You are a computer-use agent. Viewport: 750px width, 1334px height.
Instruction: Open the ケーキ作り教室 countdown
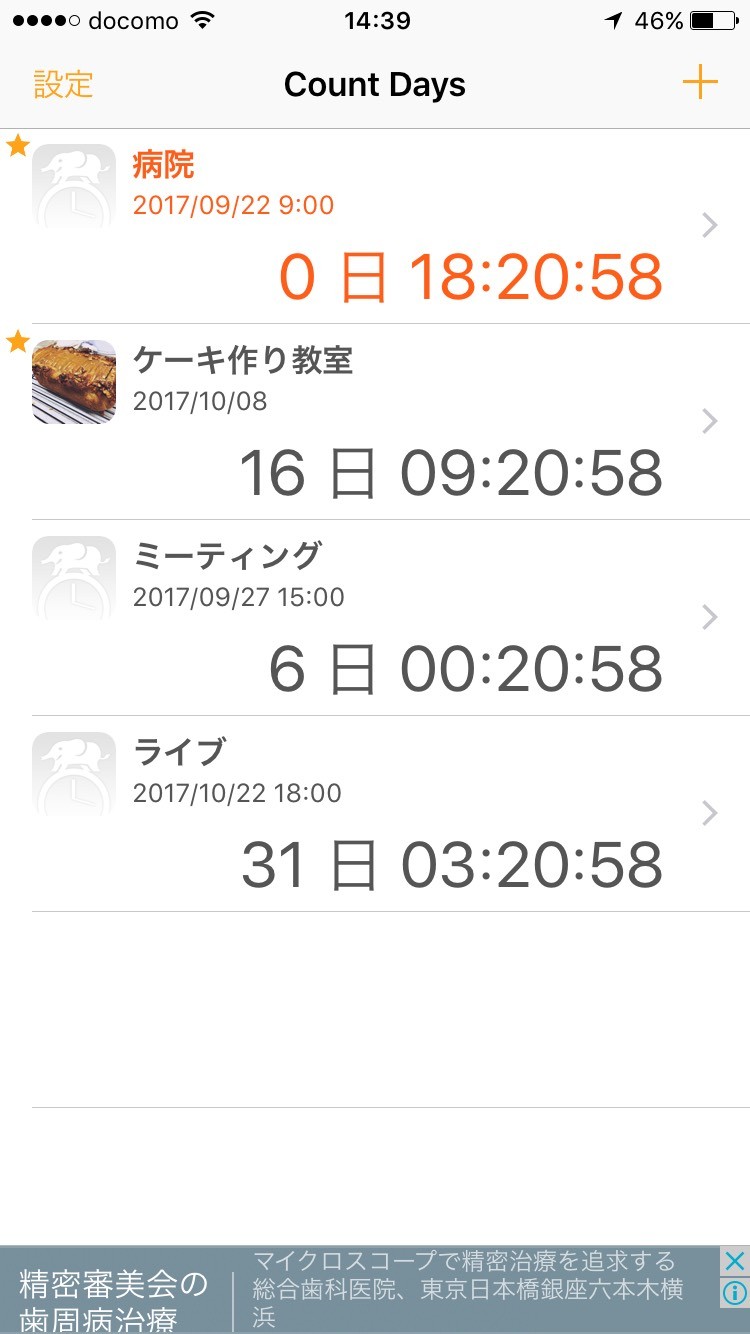coord(390,422)
